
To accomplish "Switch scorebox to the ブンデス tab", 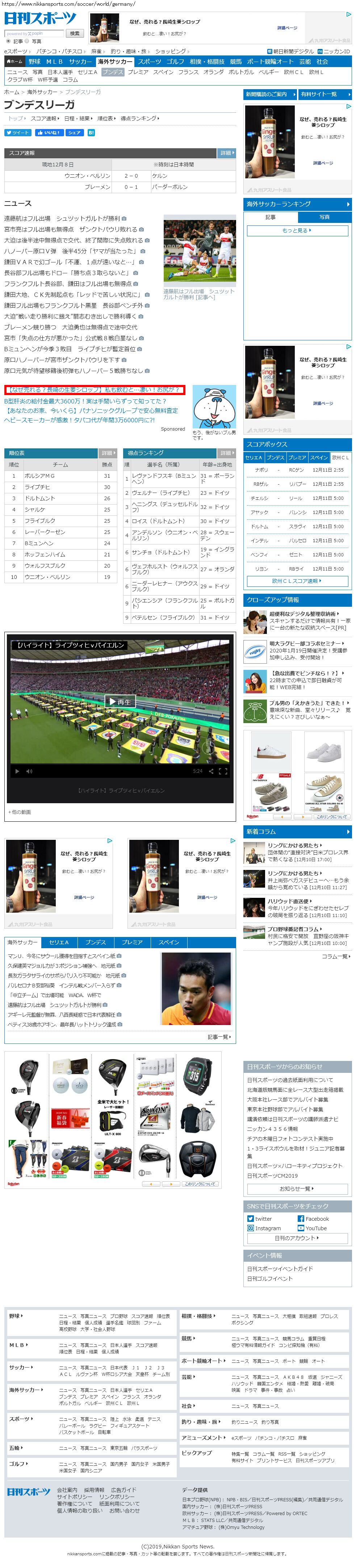I will (x=275, y=457).
